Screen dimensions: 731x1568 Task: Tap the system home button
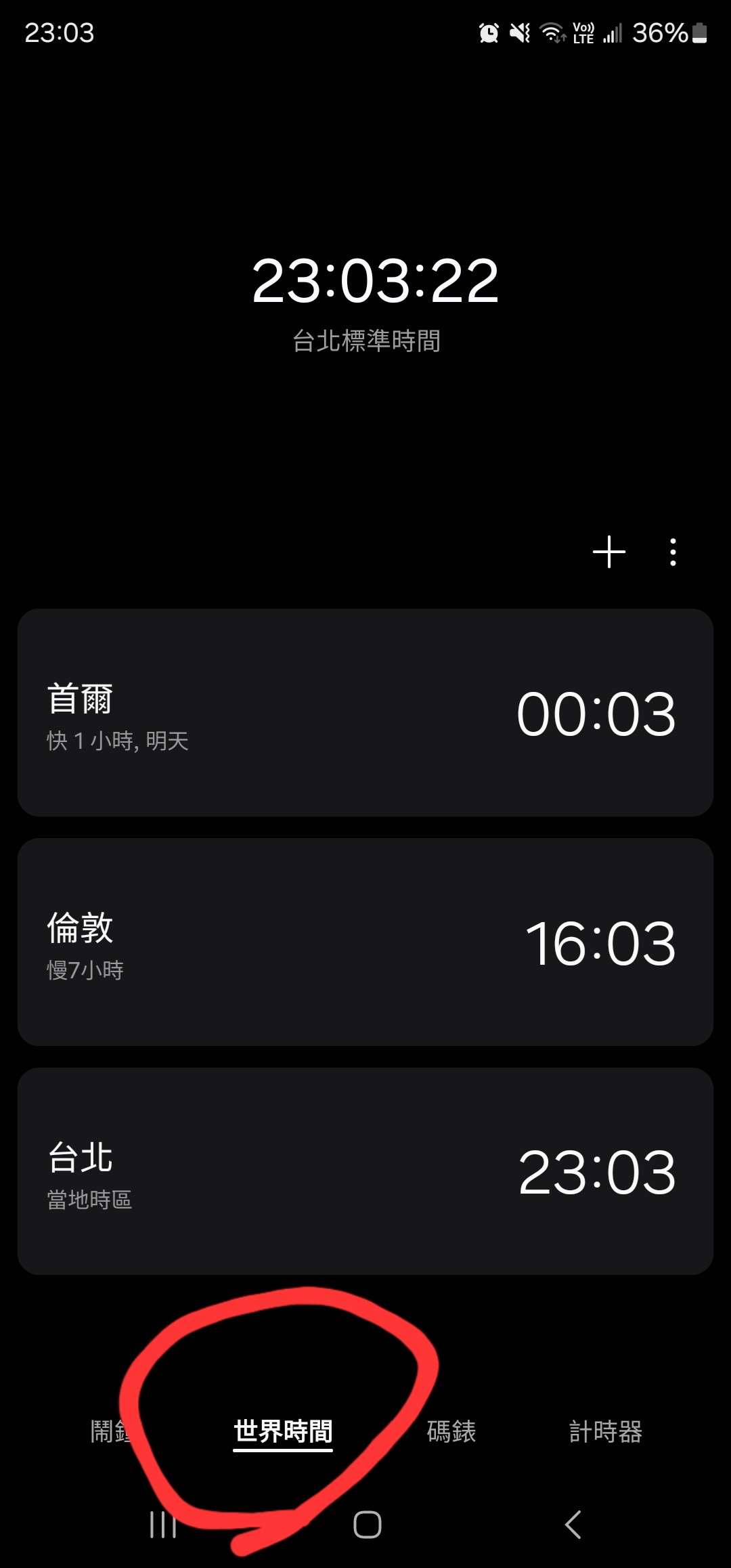pos(367,1525)
